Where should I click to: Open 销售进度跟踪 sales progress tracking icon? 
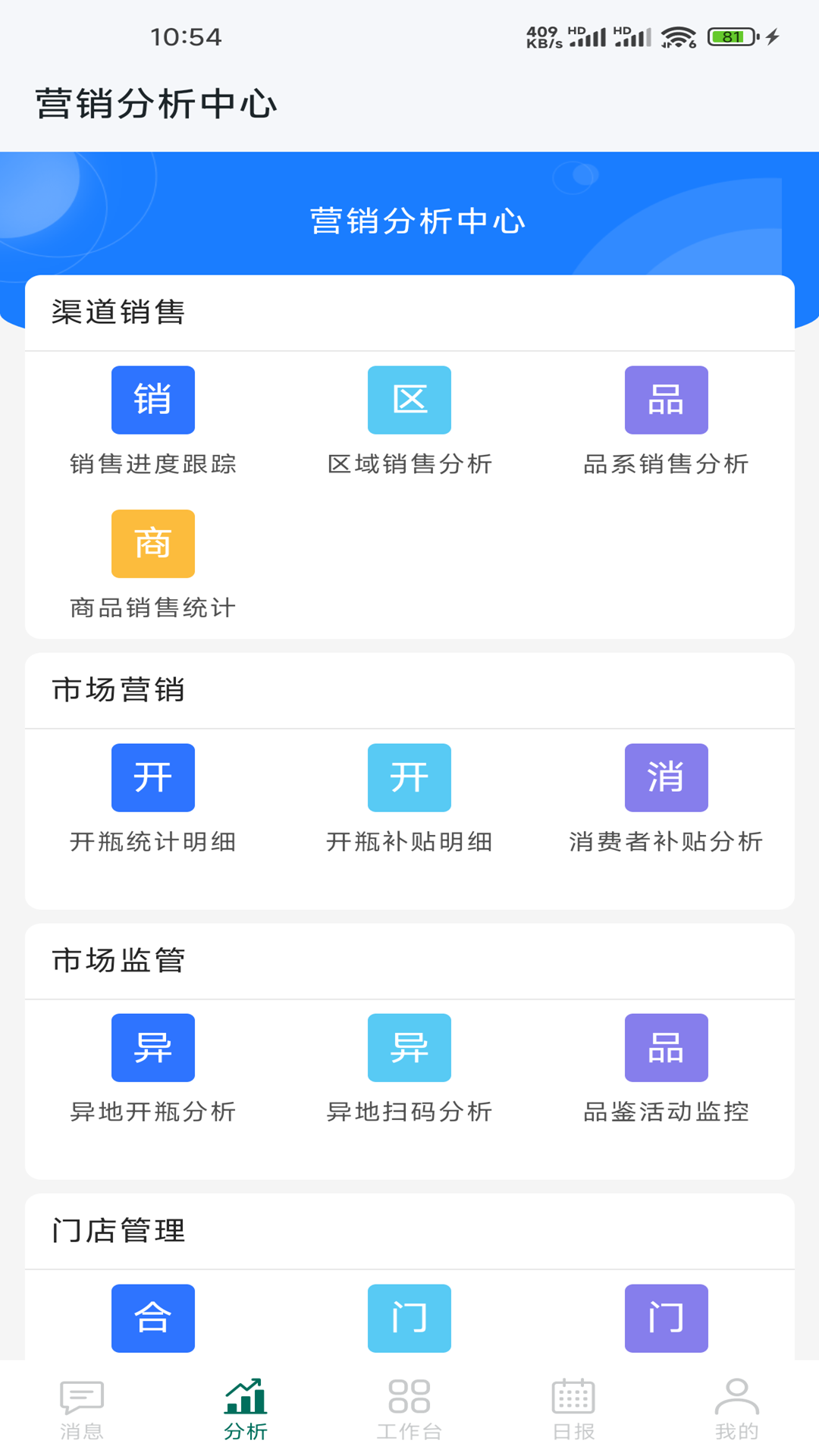pos(152,400)
